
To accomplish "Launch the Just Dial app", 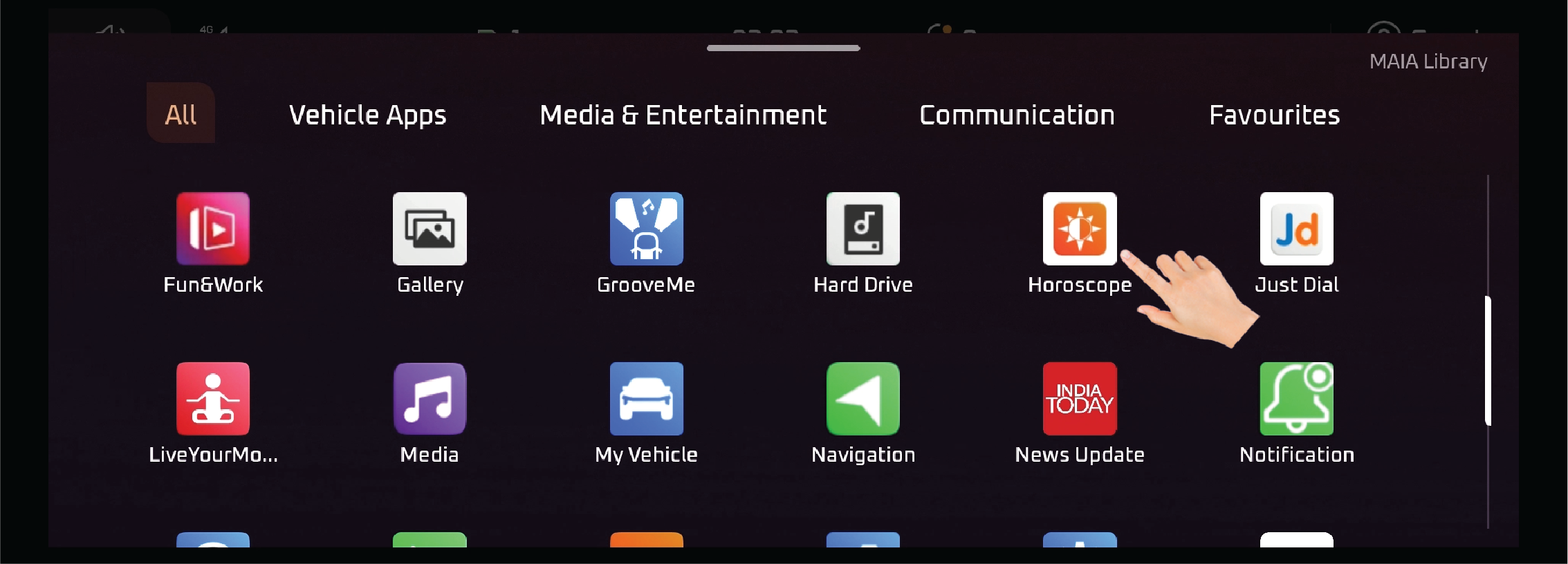I will [1296, 229].
